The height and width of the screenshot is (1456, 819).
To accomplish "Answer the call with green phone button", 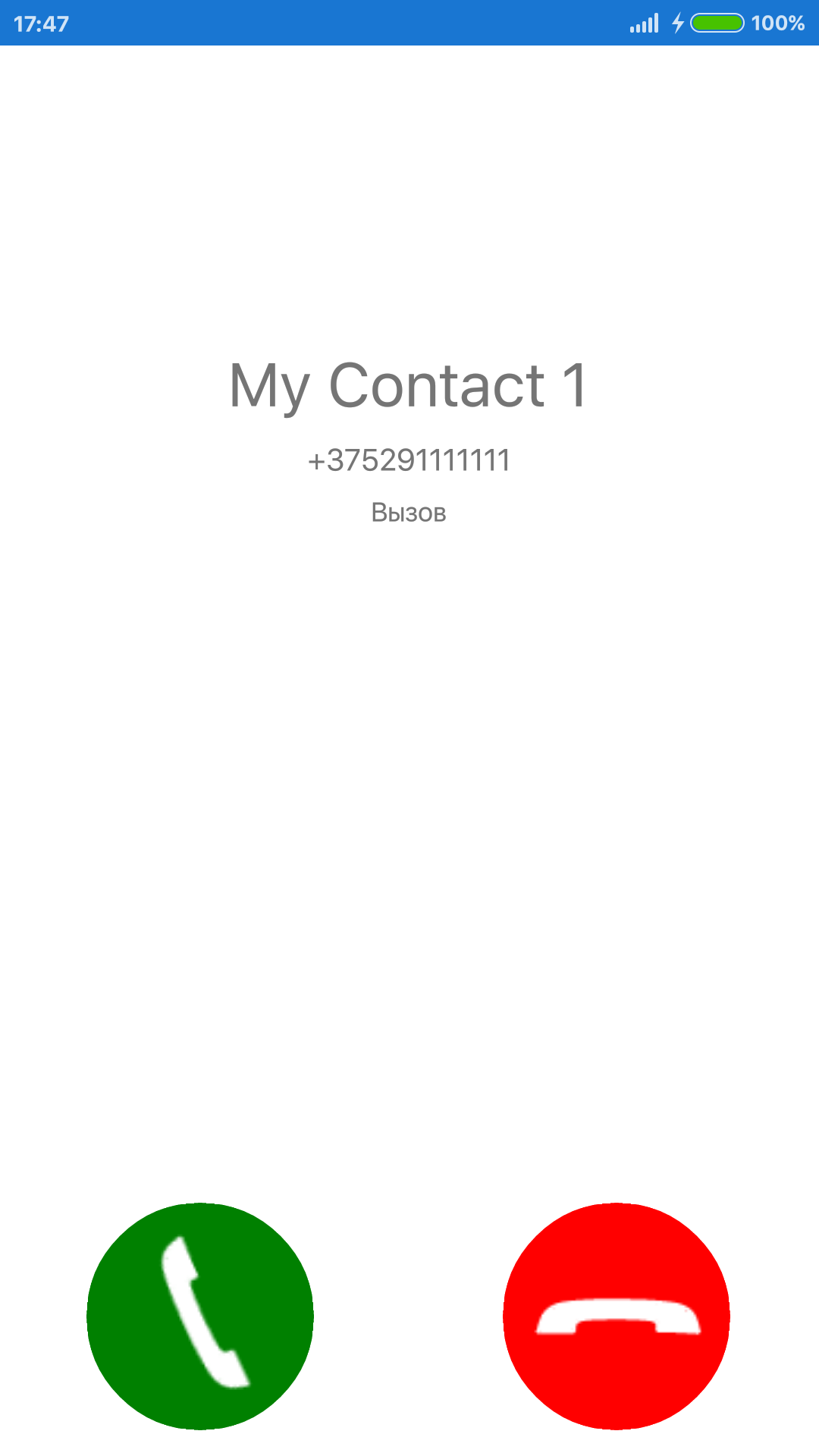I will click(x=200, y=1316).
